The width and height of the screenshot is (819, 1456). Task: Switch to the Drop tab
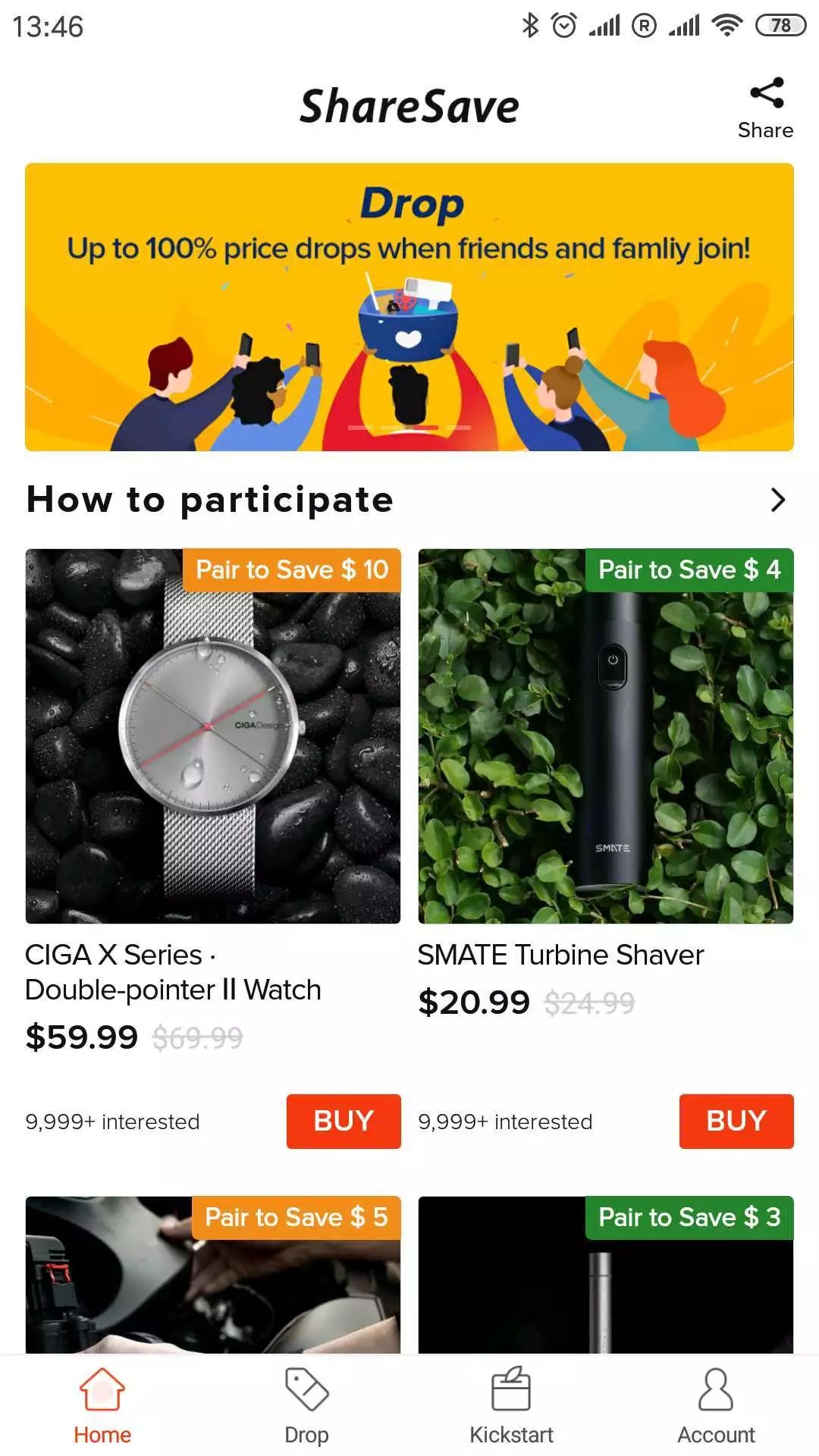[x=306, y=1405]
